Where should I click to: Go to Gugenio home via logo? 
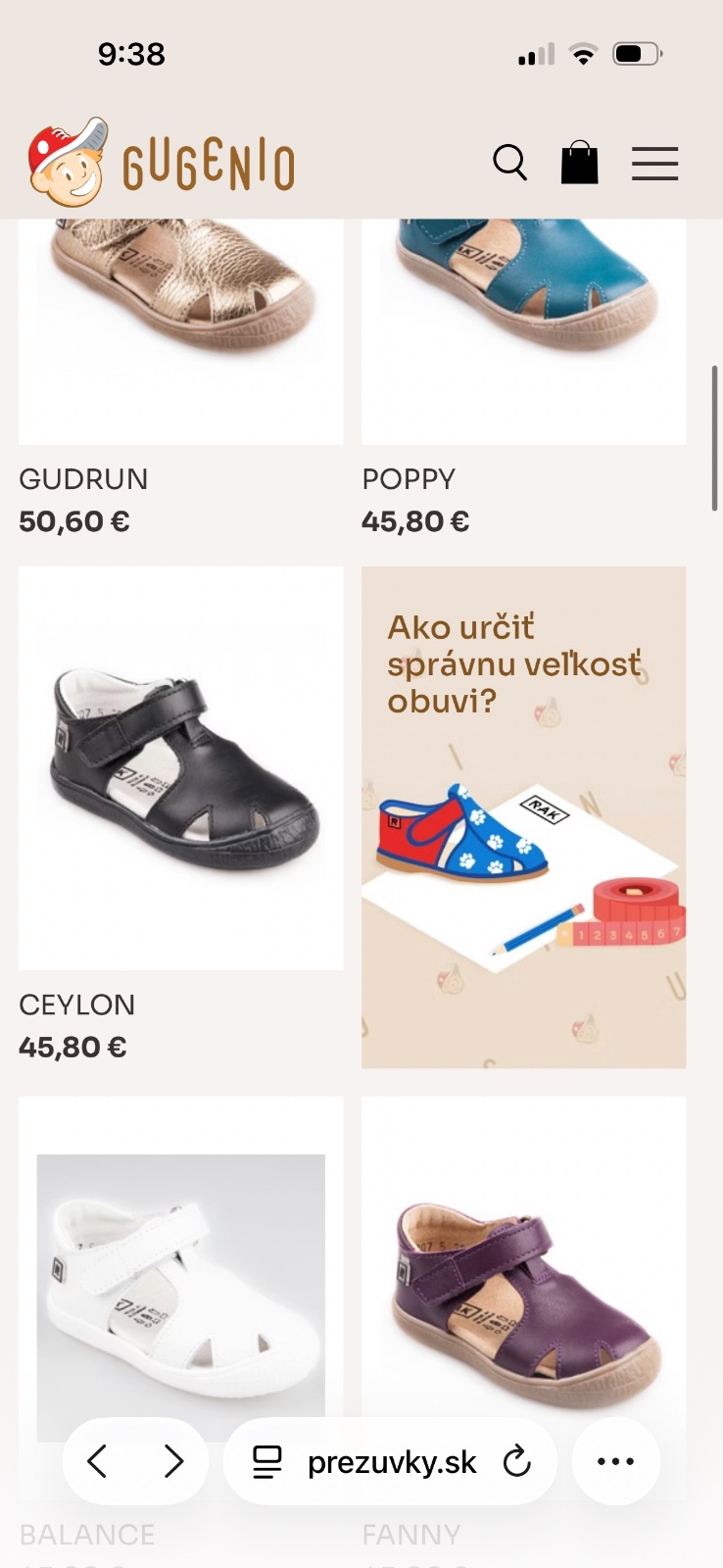[x=162, y=163]
